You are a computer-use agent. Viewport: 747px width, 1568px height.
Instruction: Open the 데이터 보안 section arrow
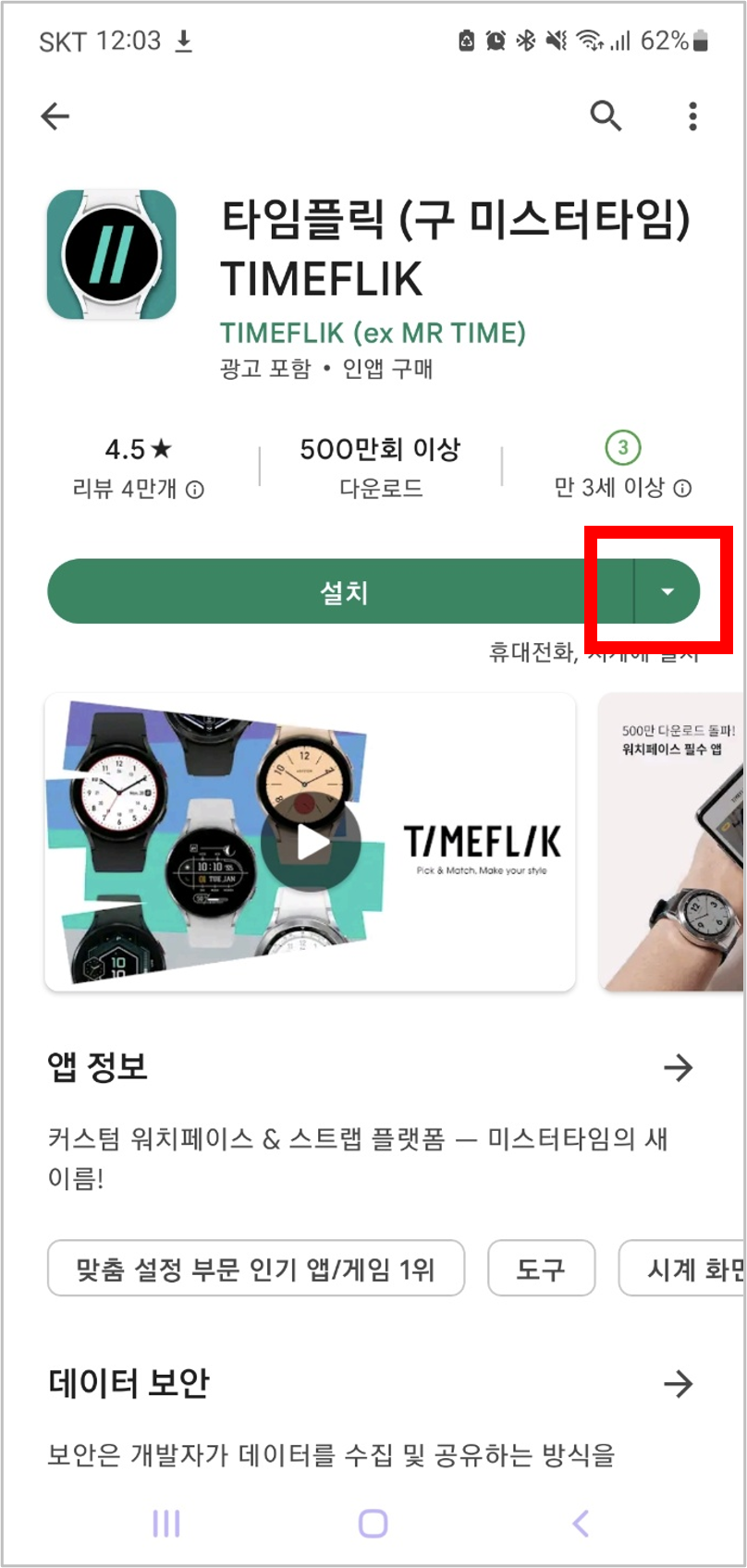point(678,1383)
